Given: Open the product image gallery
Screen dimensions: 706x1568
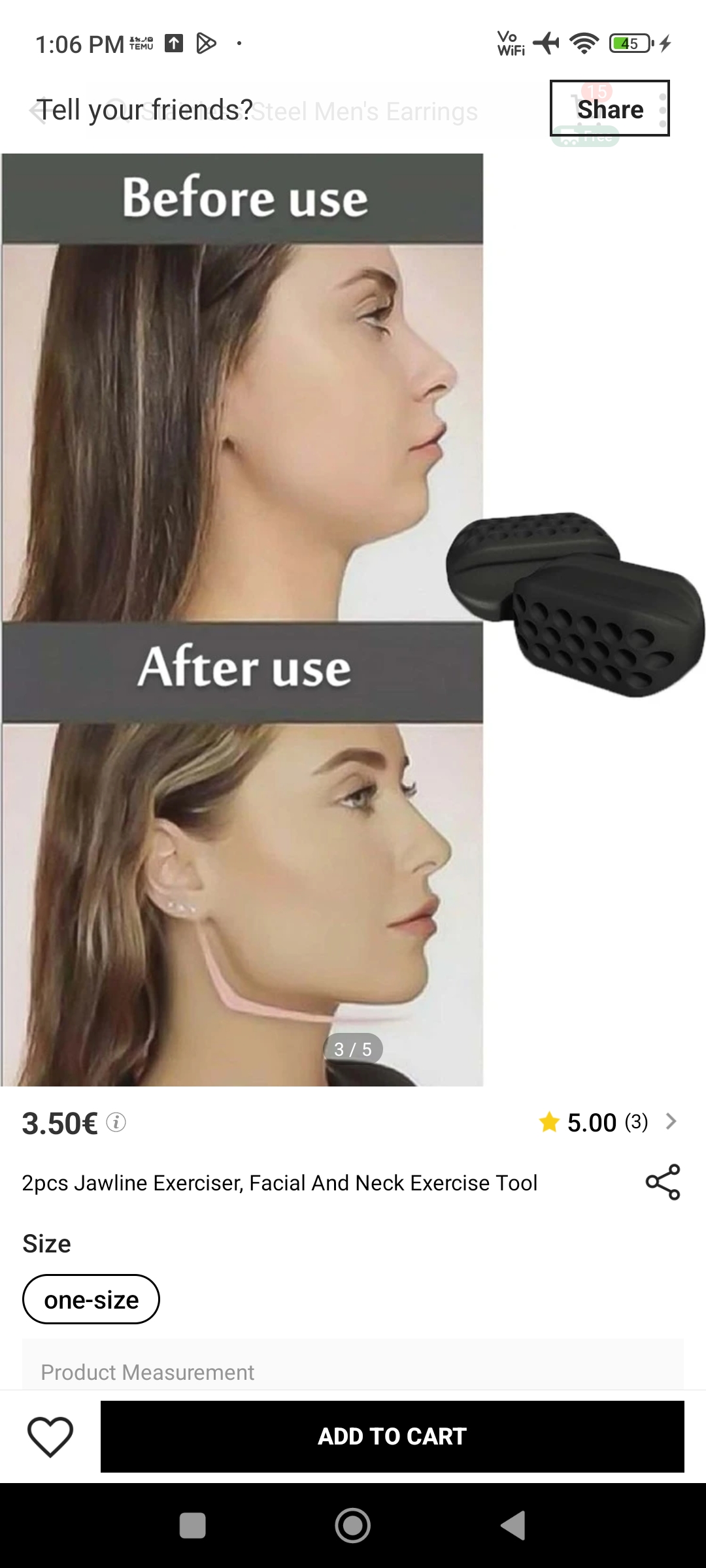Looking at the screenshot, I should [353, 619].
